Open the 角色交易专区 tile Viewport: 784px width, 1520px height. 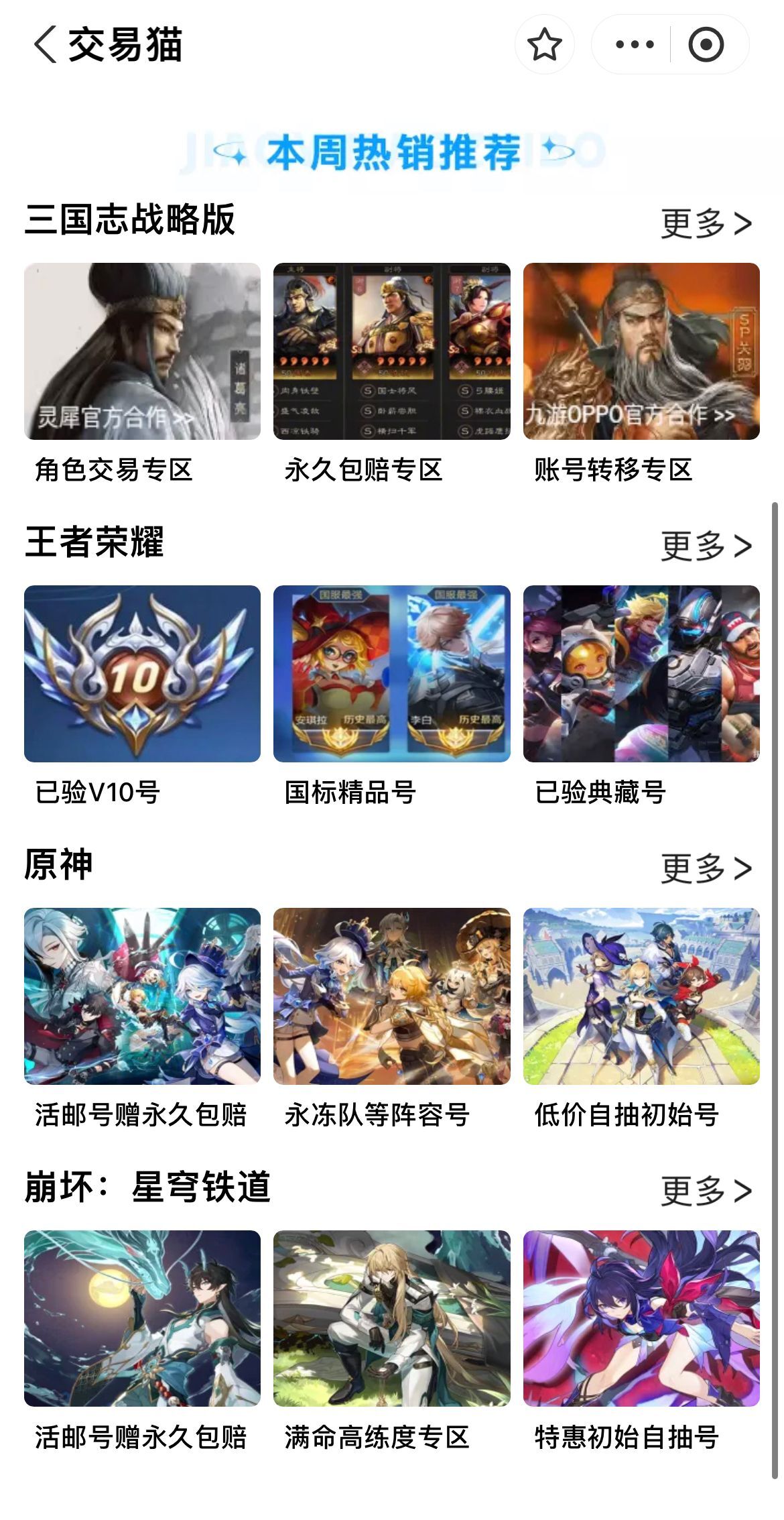point(142,373)
